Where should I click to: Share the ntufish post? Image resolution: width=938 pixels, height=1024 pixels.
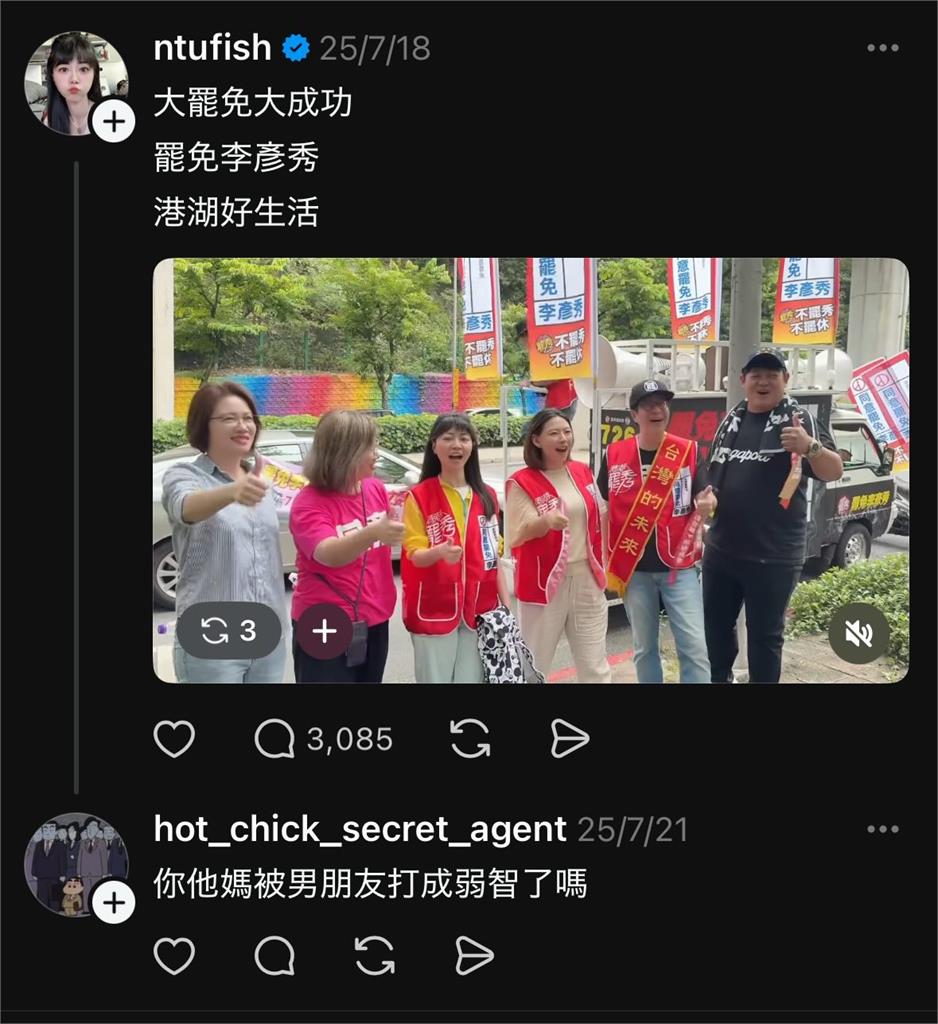coord(570,740)
